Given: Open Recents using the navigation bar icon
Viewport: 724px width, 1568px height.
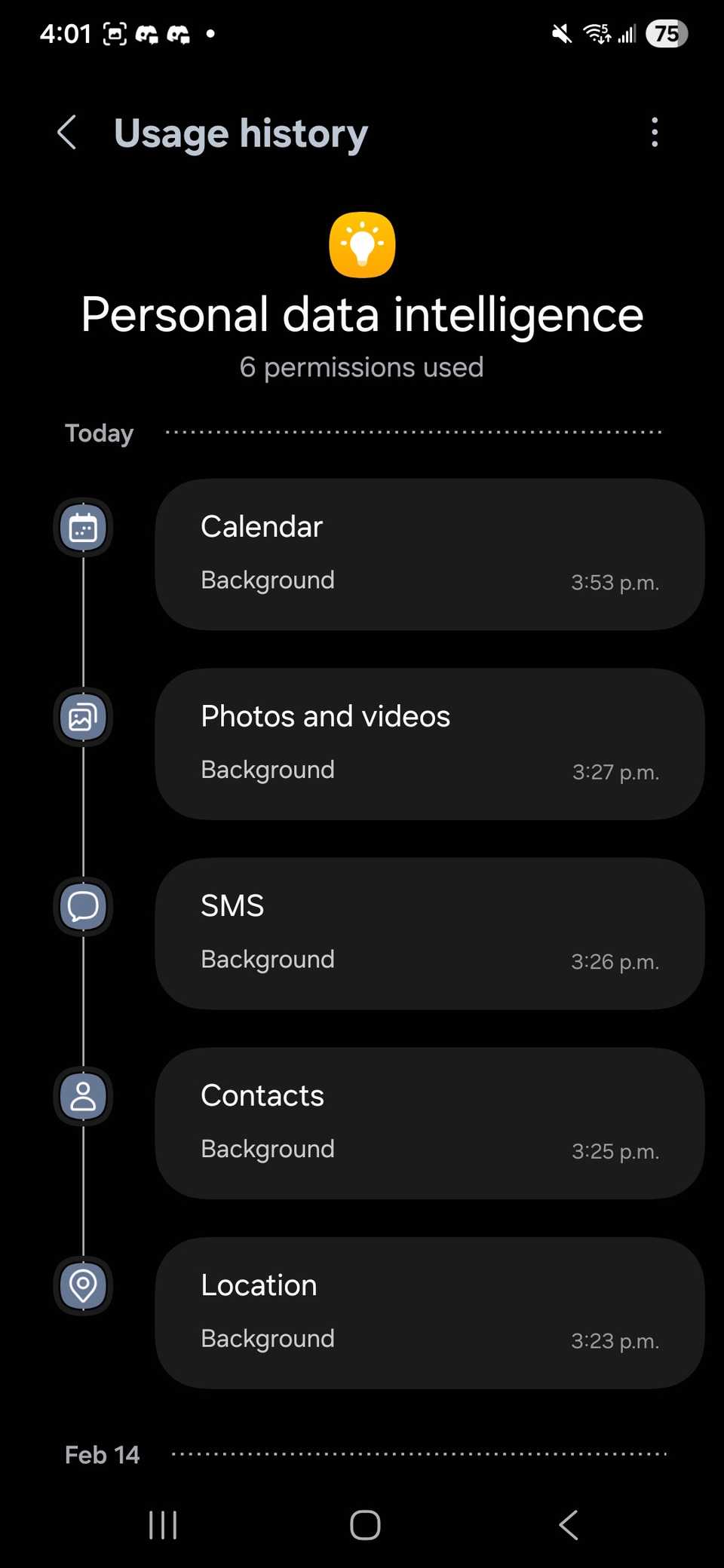Looking at the screenshot, I should [162, 1524].
